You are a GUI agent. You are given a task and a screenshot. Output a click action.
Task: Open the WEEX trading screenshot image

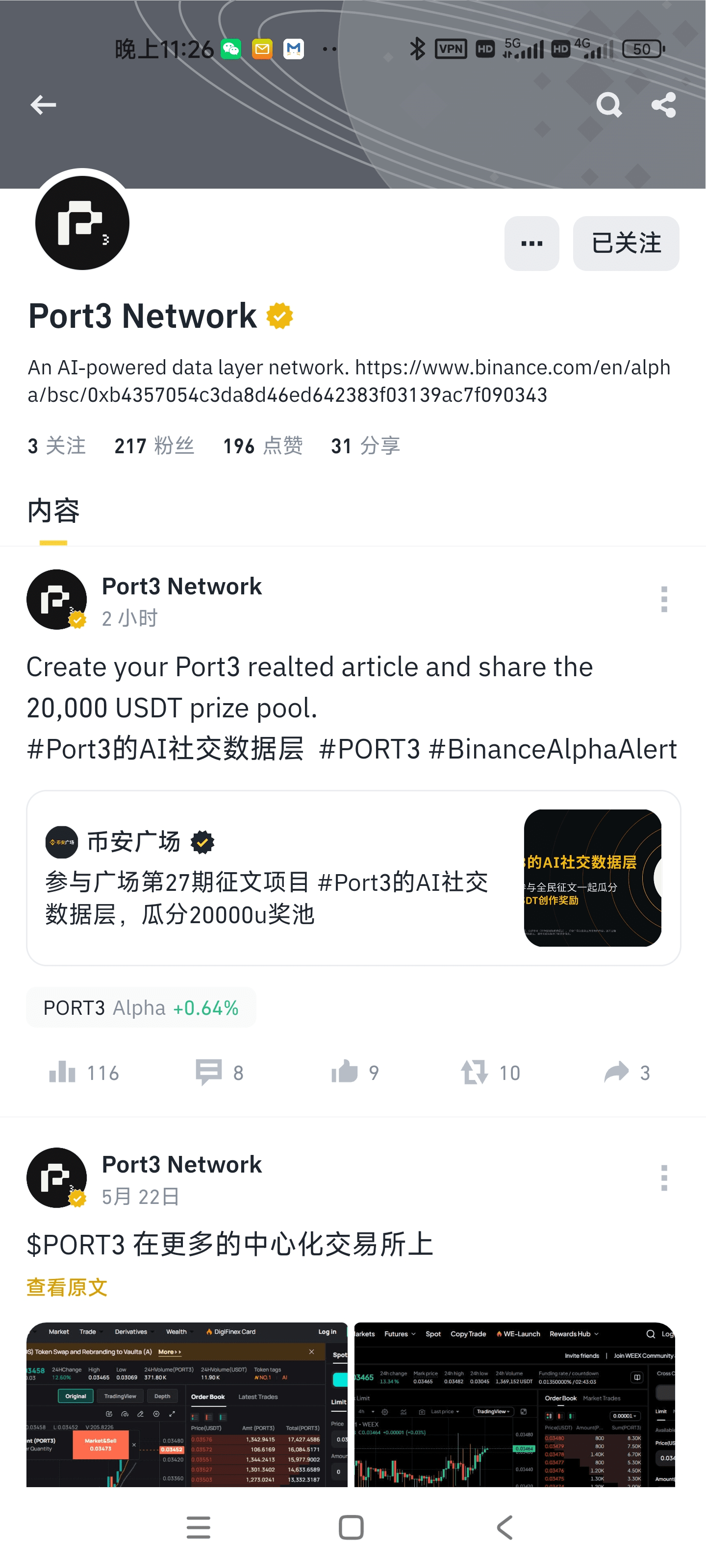pos(514,1404)
